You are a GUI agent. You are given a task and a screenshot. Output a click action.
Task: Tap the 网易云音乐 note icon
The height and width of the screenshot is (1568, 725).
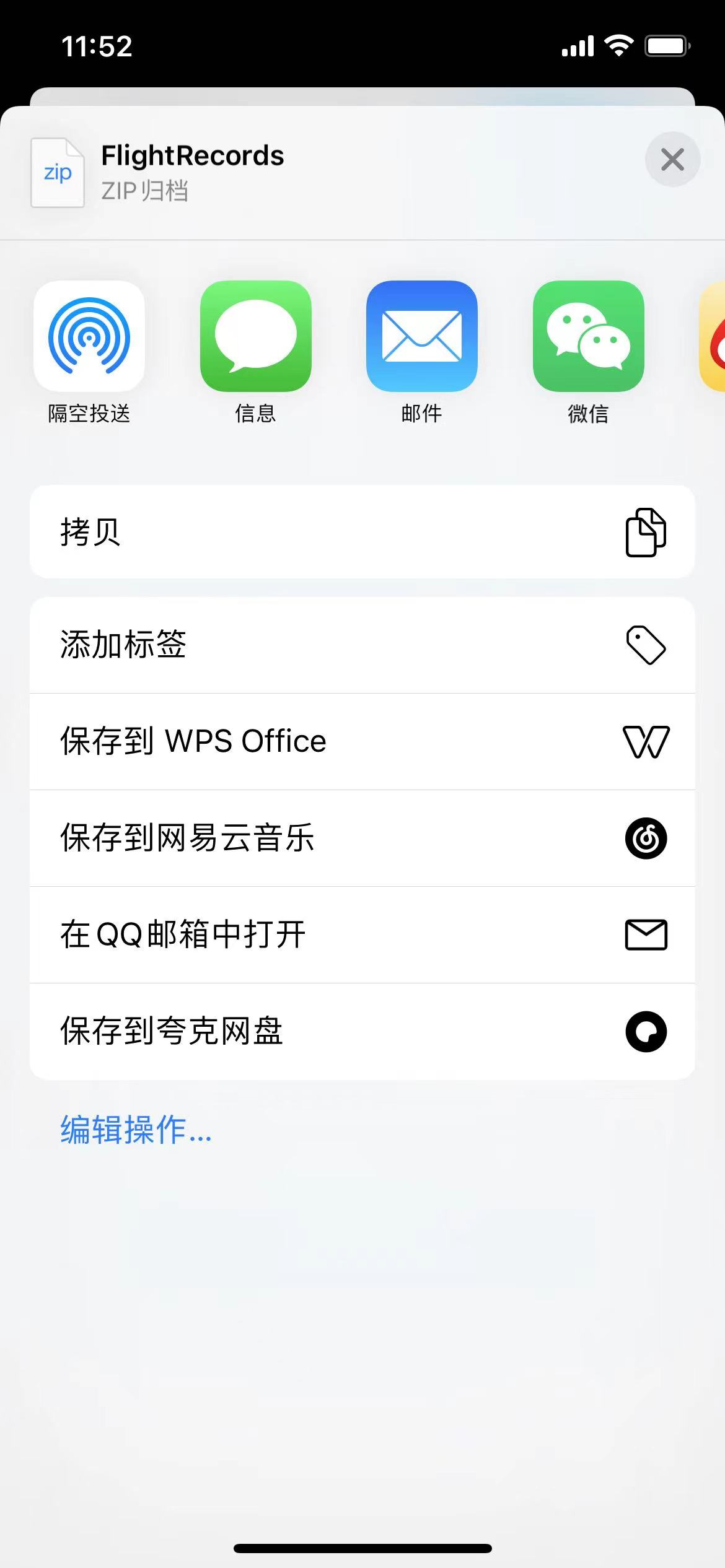pos(644,838)
